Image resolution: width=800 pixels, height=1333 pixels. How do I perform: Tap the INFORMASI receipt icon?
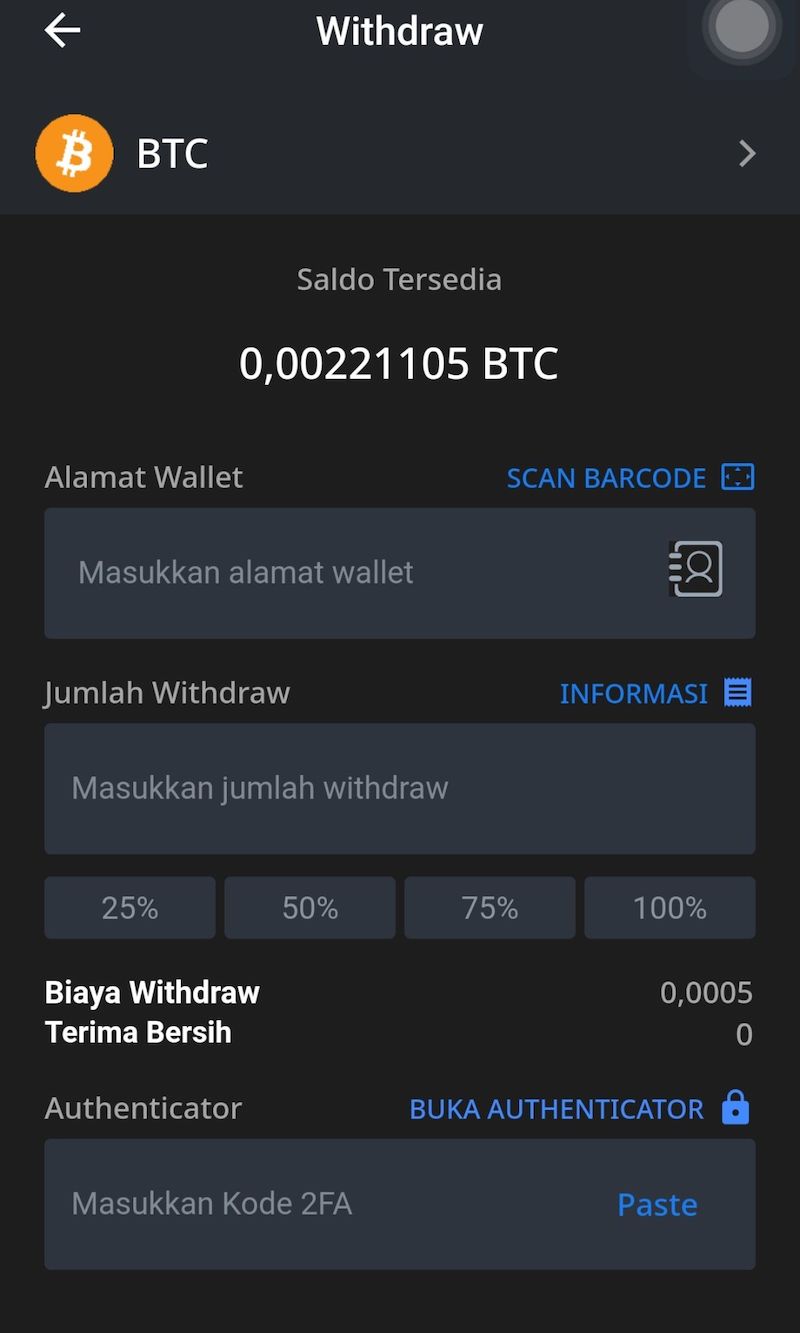pyautogui.click(x=737, y=692)
